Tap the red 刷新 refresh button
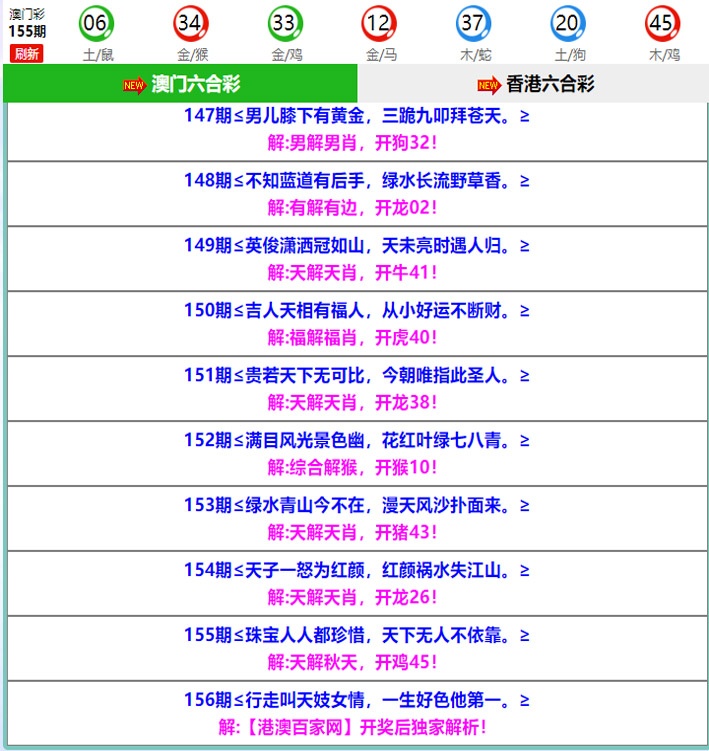This screenshot has width=709, height=751. (x=27, y=54)
